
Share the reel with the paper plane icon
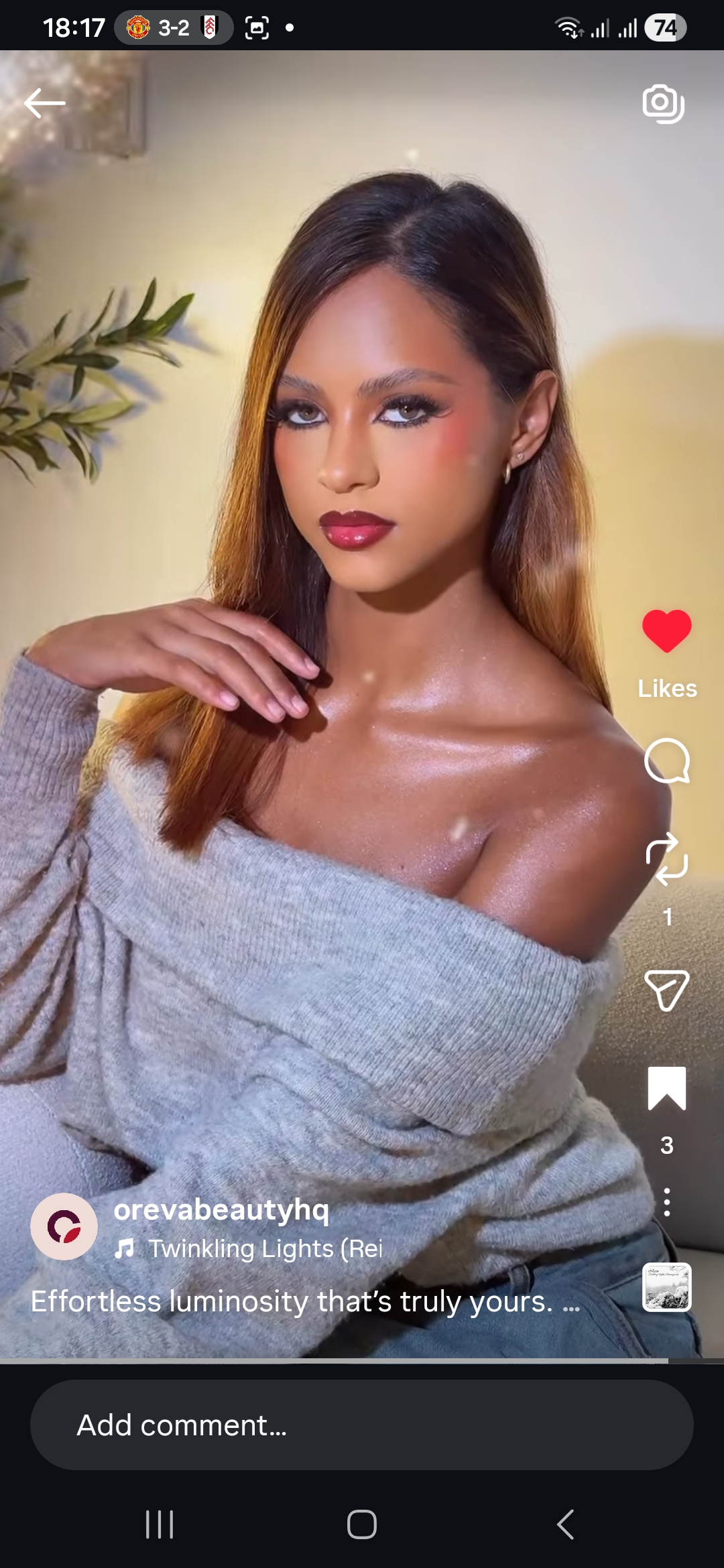(666, 990)
